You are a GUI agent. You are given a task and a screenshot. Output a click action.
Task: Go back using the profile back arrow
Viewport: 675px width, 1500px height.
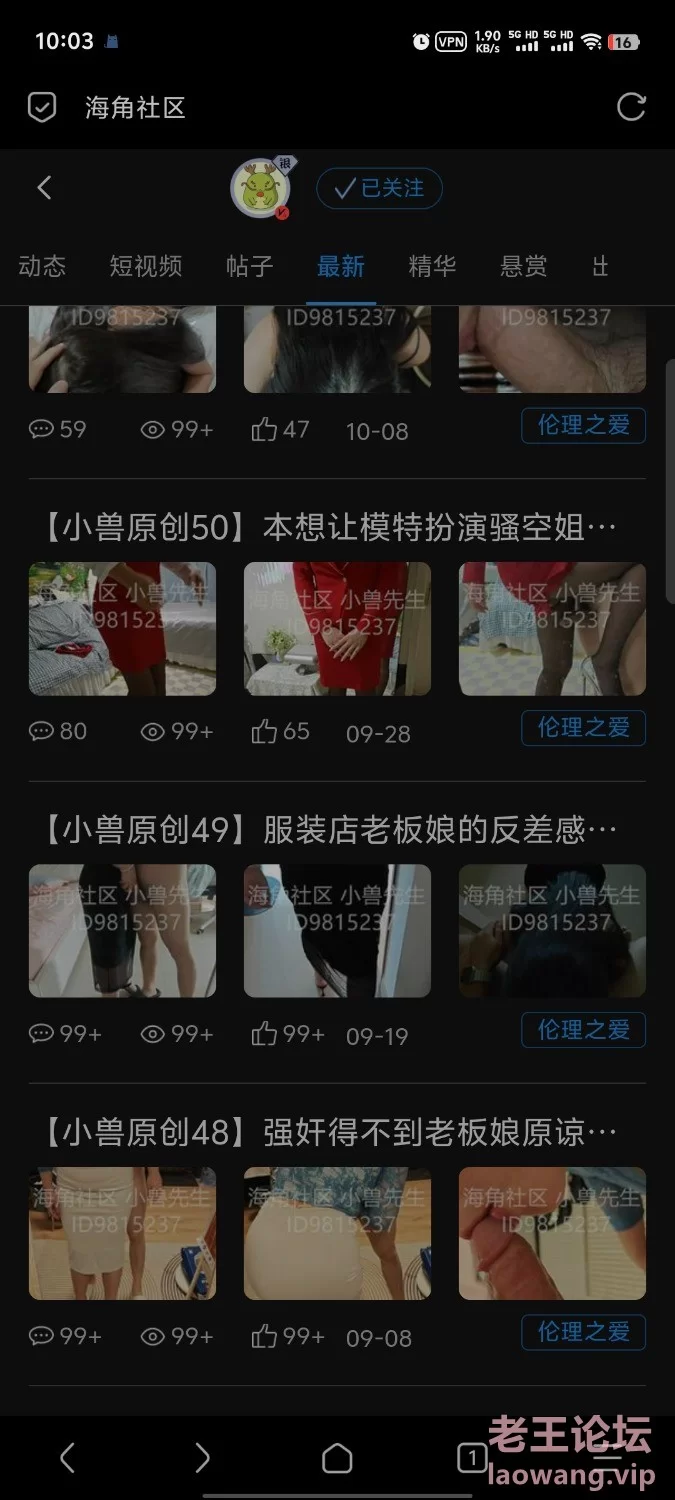click(x=44, y=187)
